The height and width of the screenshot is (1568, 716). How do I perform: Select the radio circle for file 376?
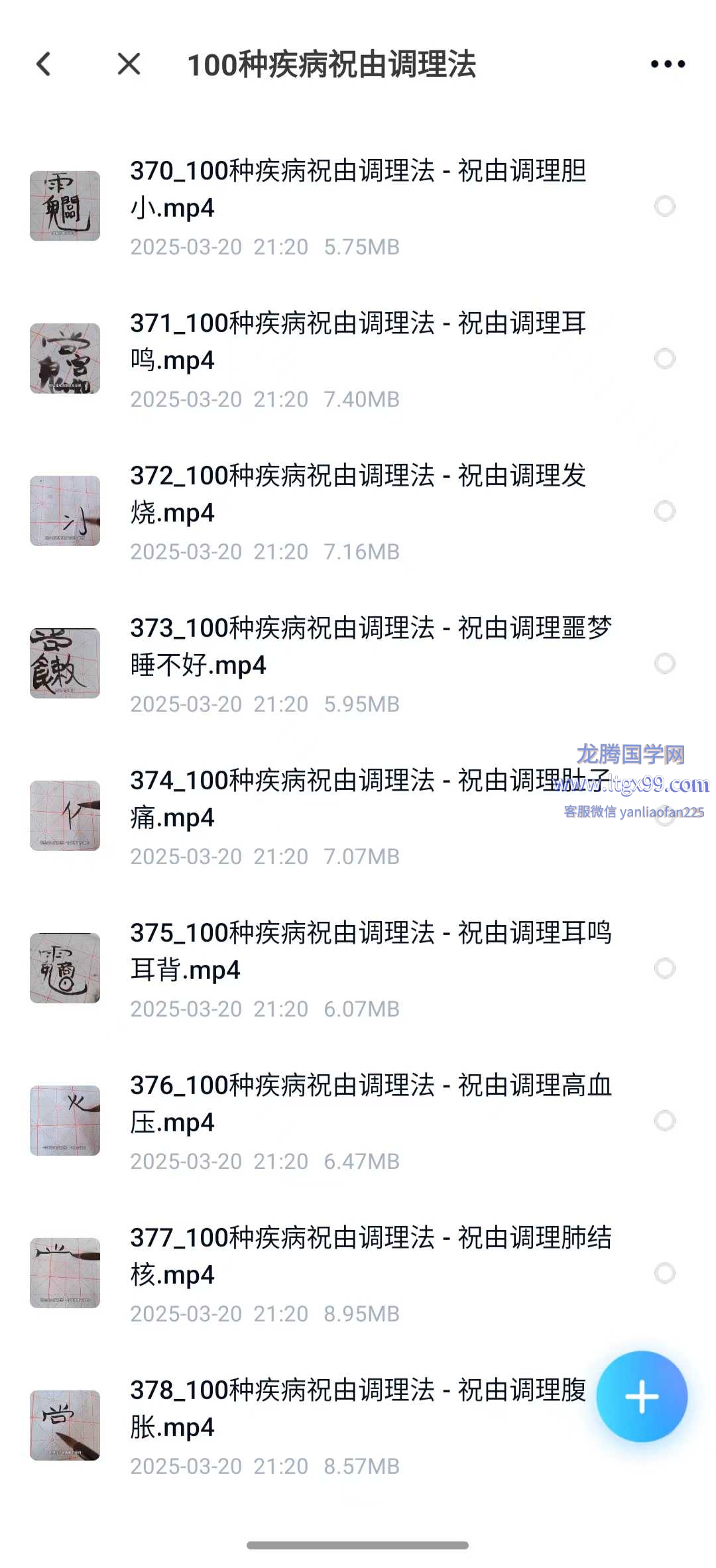(664, 1121)
